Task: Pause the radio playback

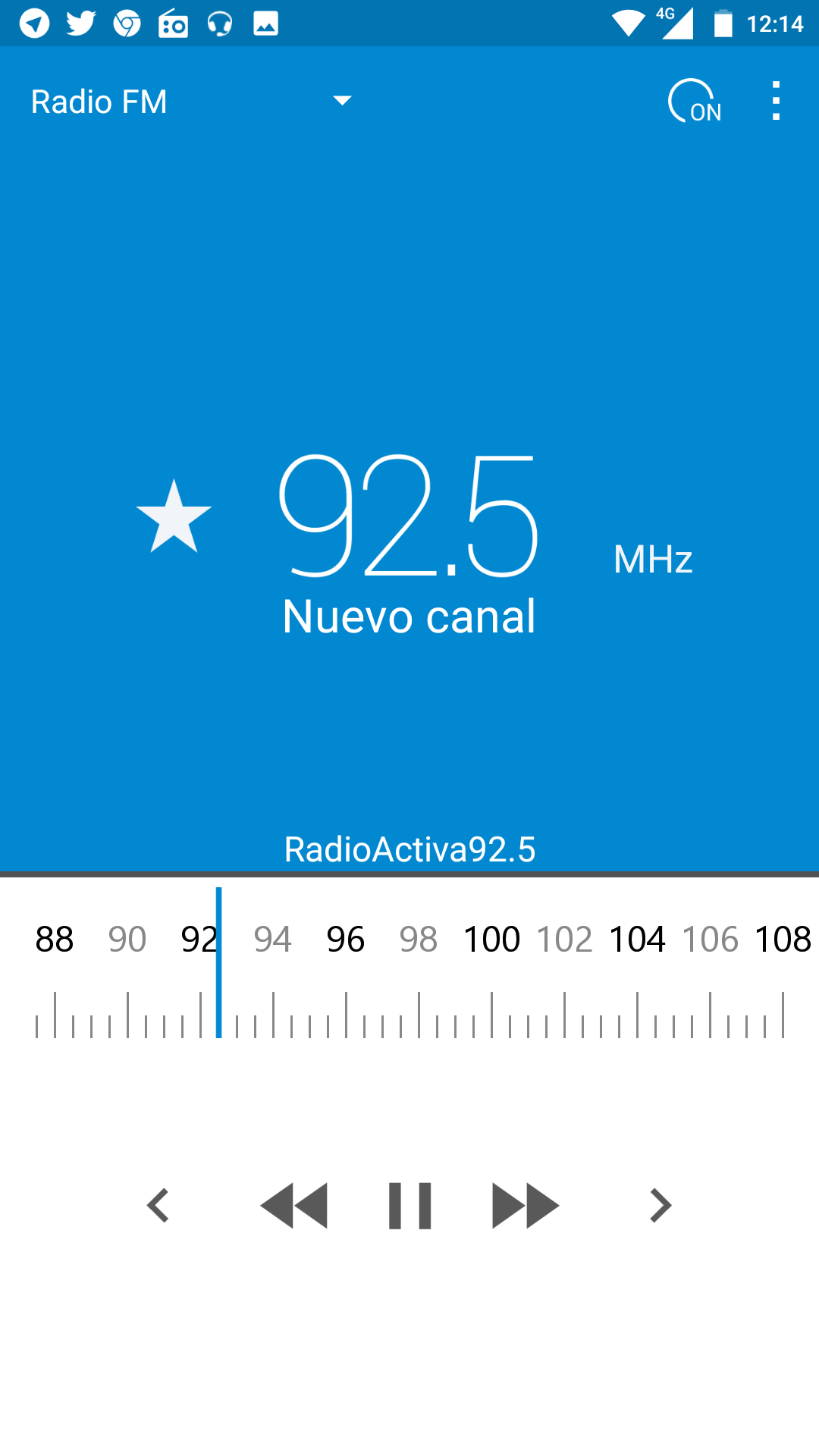Action: coord(409,1205)
